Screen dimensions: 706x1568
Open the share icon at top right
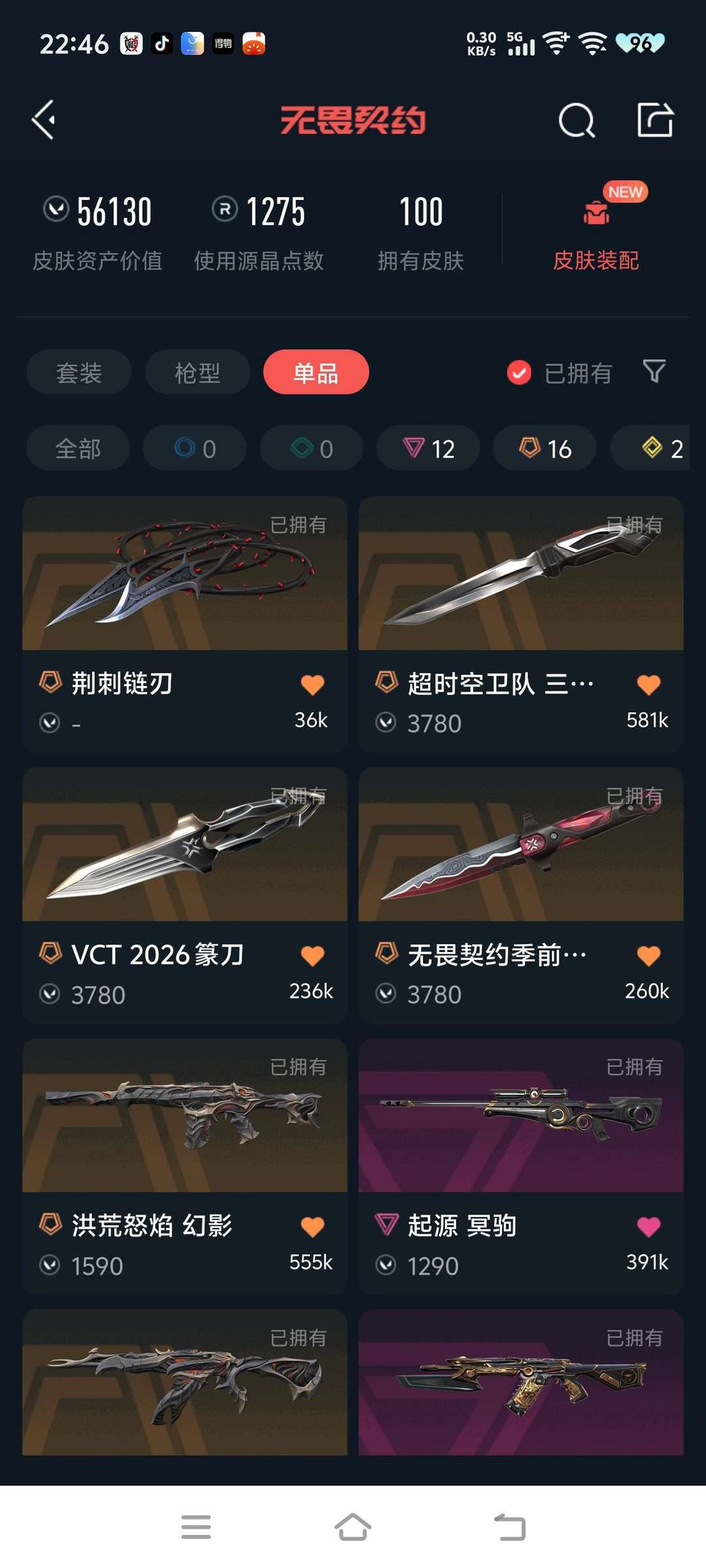[657, 120]
